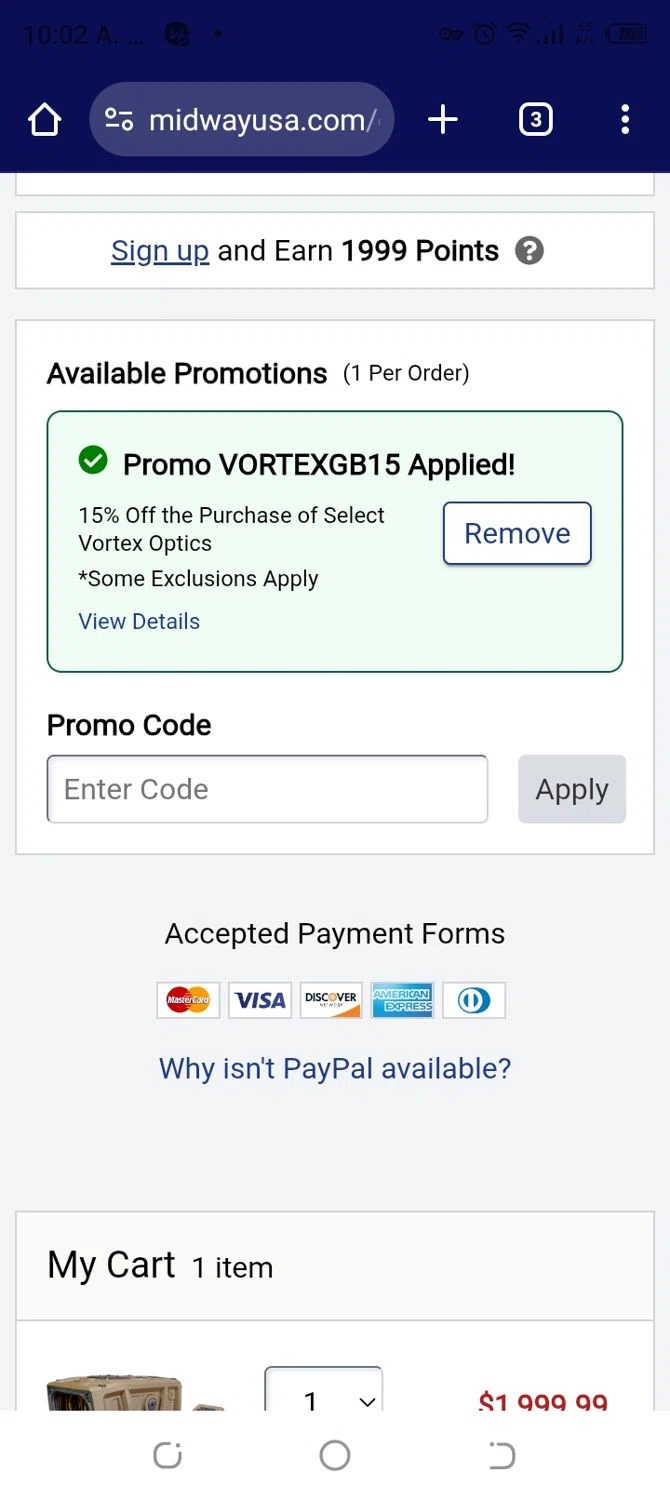
Task: Show the open tabs switcher
Action: [535, 120]
